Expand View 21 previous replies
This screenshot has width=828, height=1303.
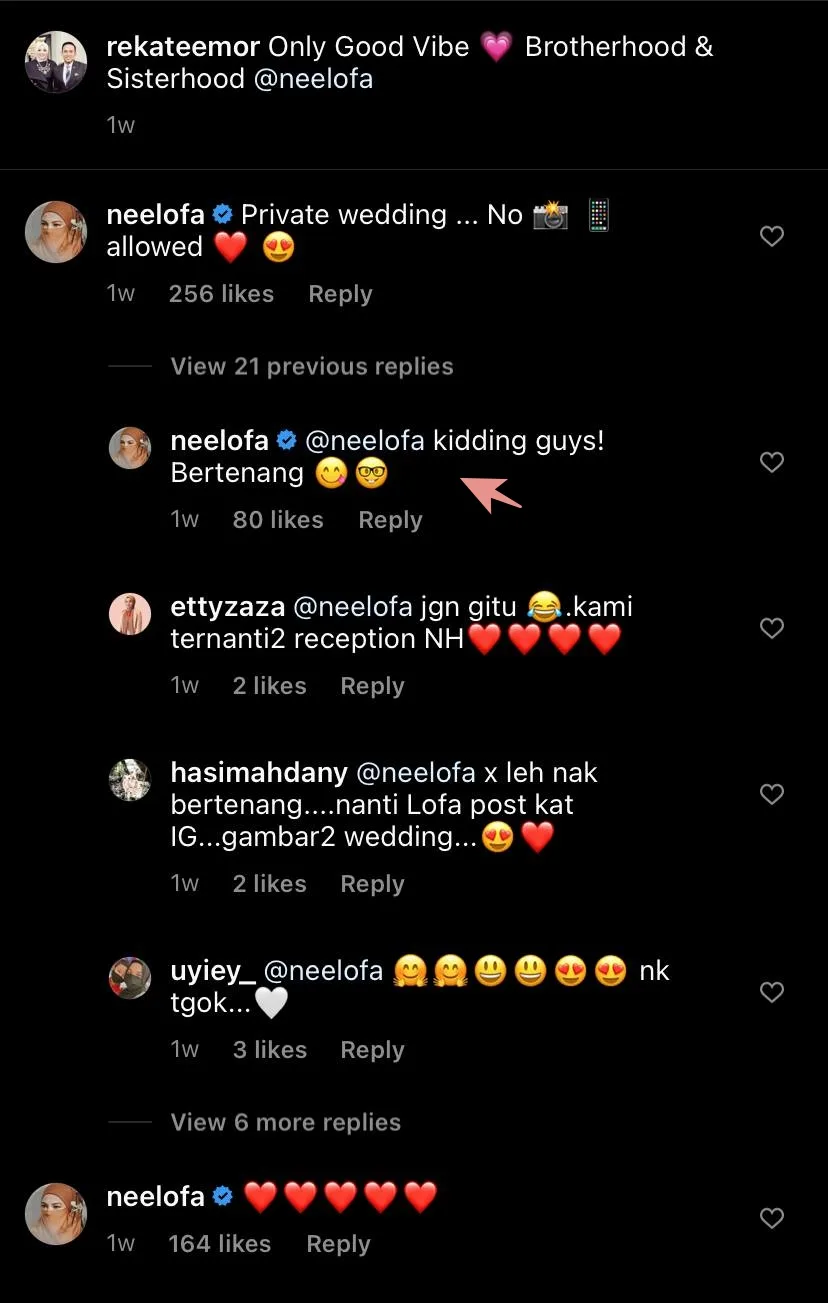tap(311, 366)
